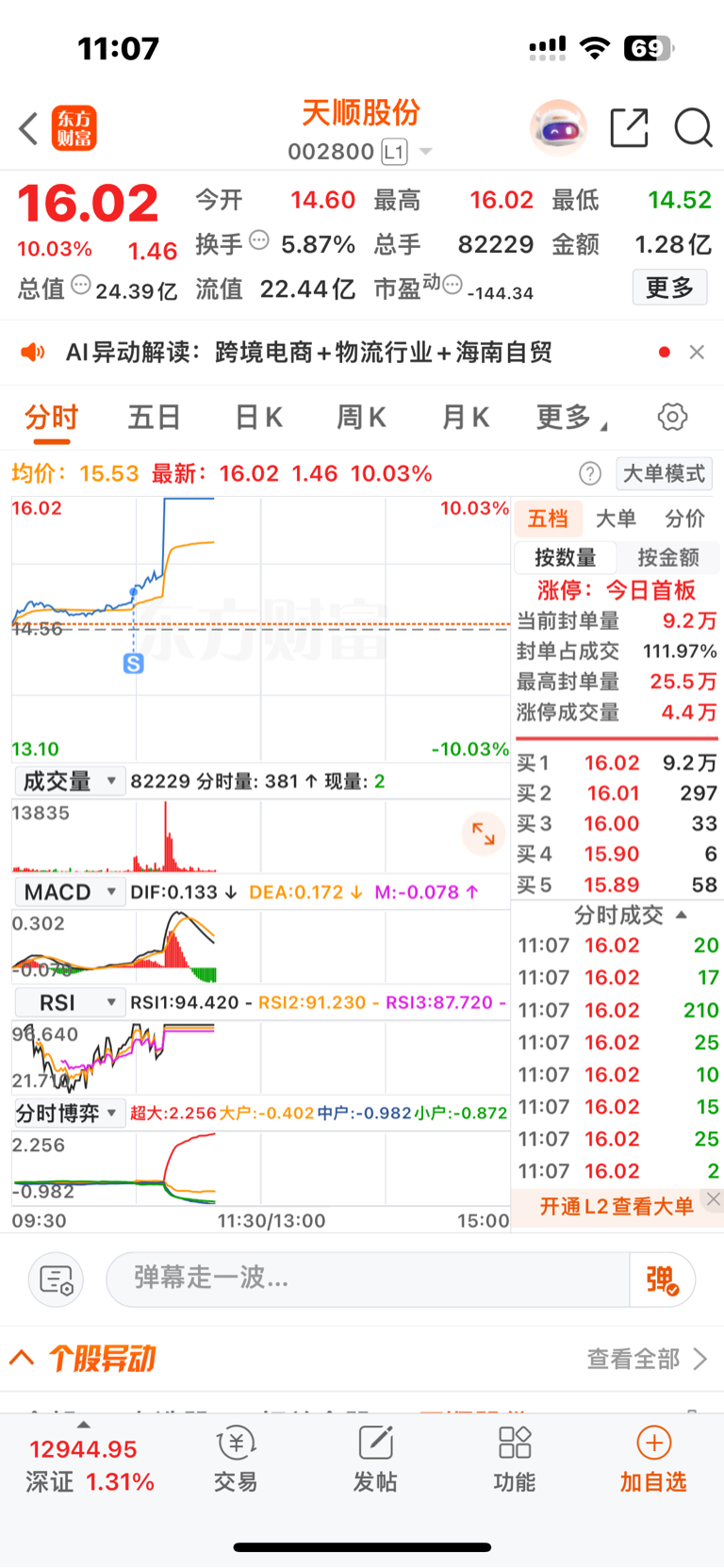Tap the 弹幕走一波 comment input

[x=368, y=1279]
